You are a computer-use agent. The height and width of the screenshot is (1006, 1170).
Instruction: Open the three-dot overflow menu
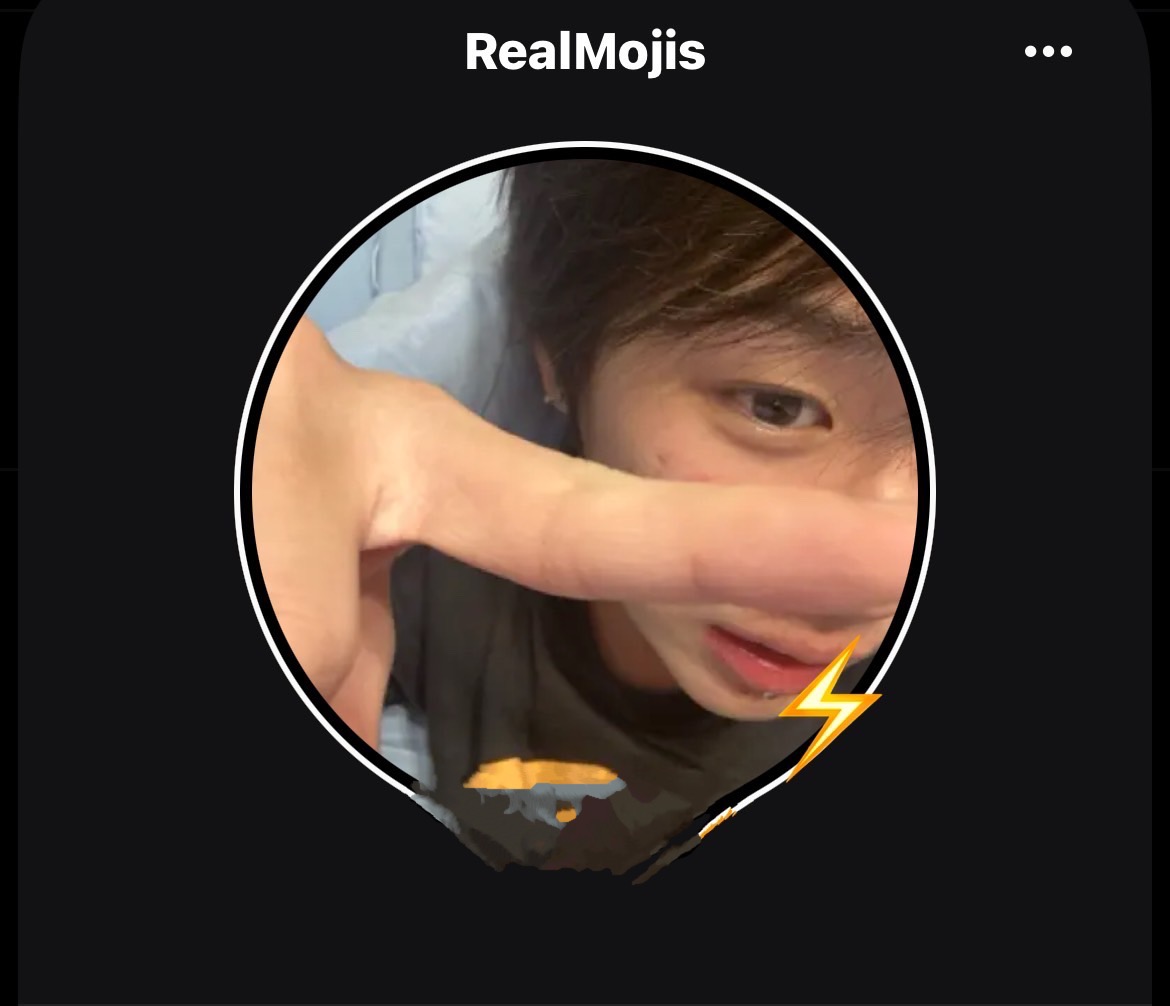click(1048, 52)
